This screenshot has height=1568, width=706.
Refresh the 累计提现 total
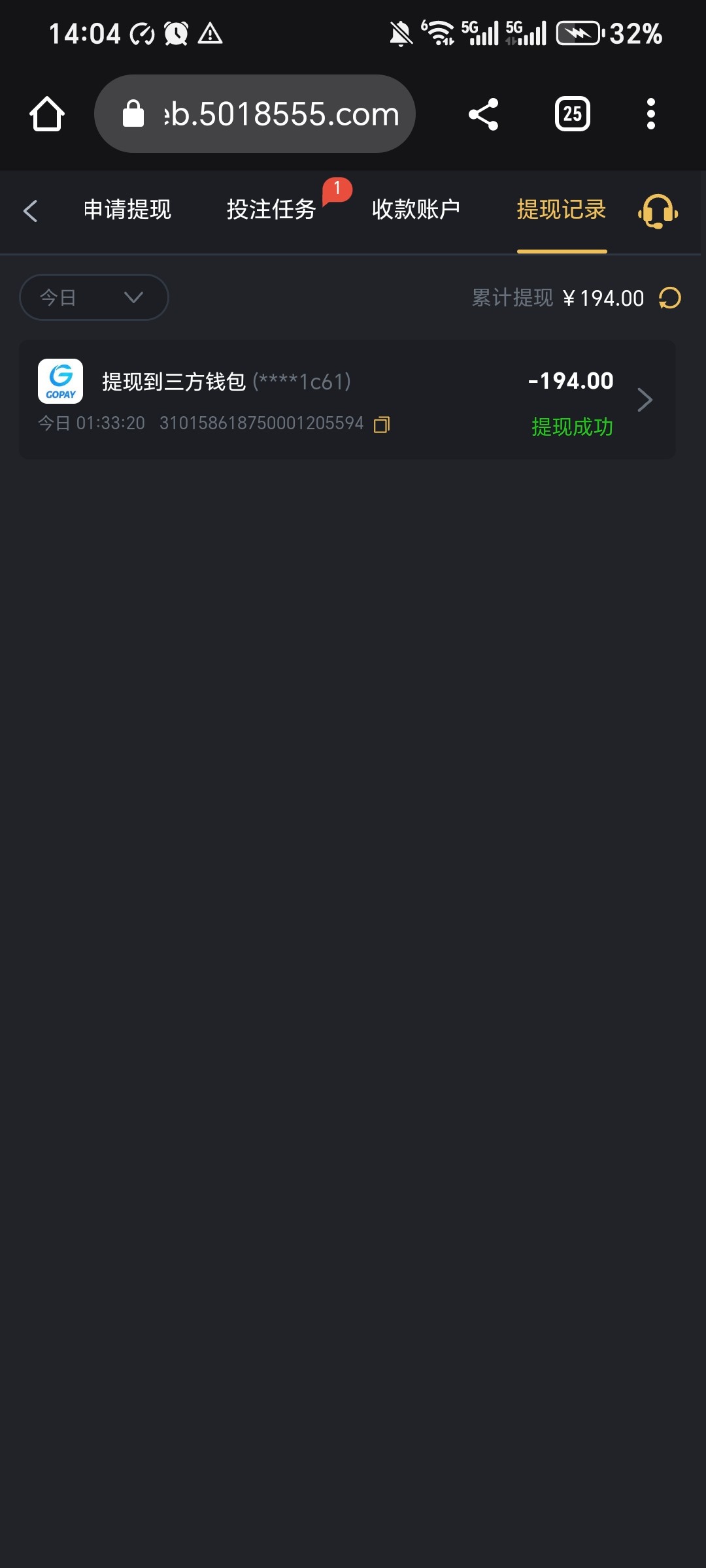(670, 298)
